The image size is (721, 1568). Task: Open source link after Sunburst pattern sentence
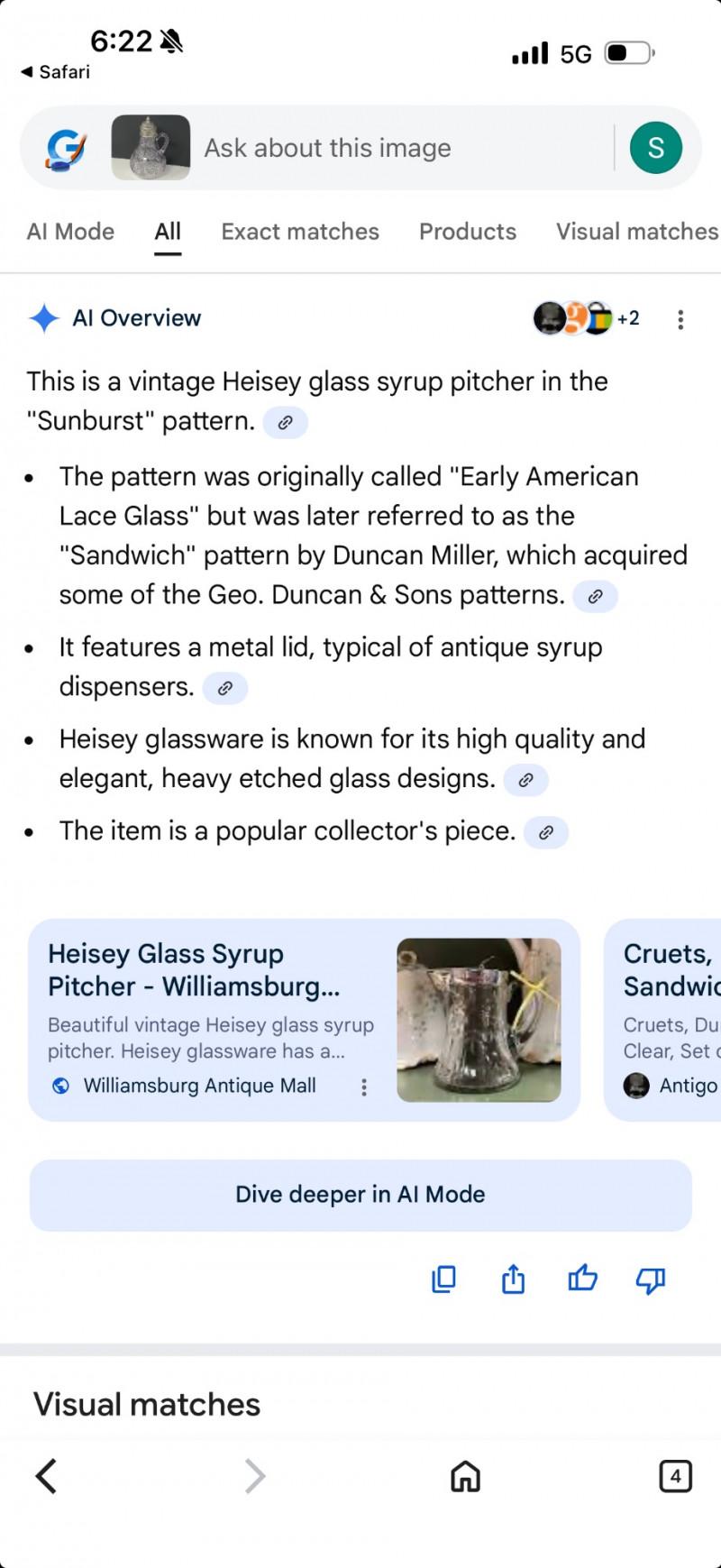pos(285,422)
